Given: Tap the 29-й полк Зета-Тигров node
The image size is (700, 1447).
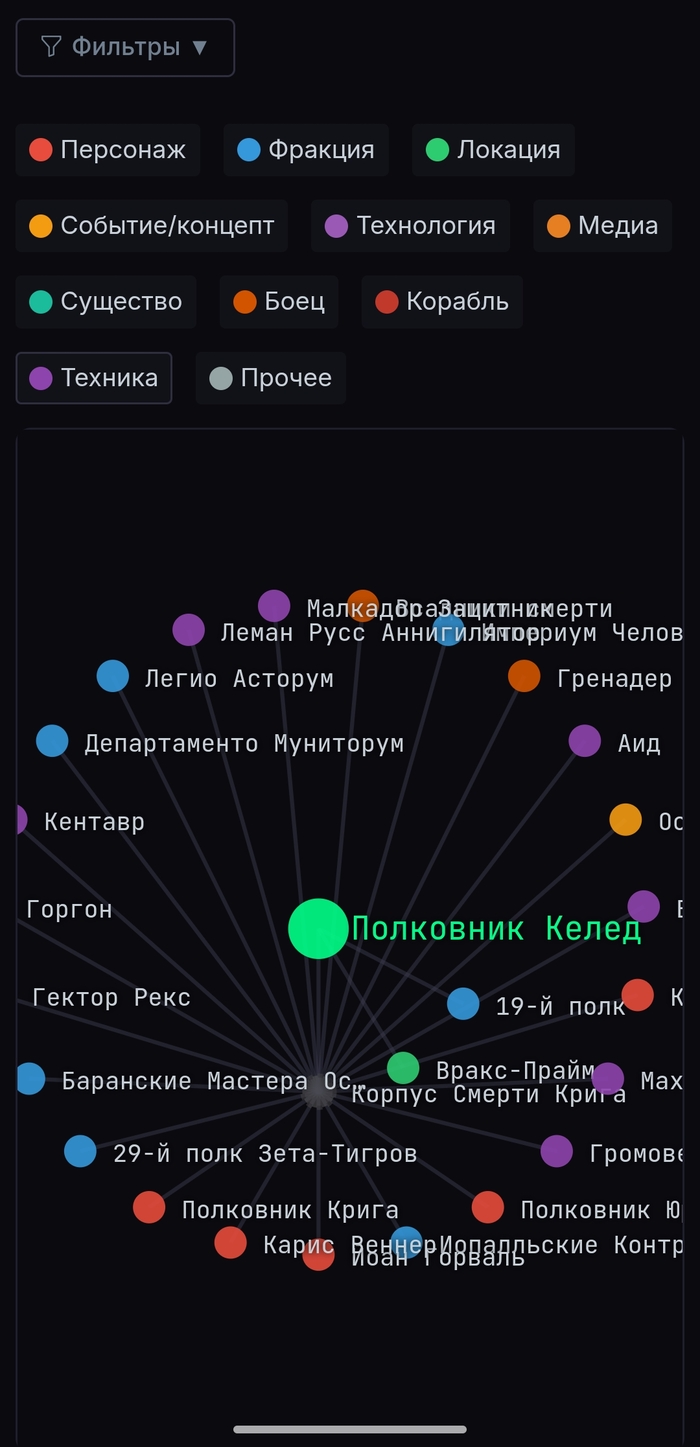Looking at the screenshot, I should [x=80, y=1151].
